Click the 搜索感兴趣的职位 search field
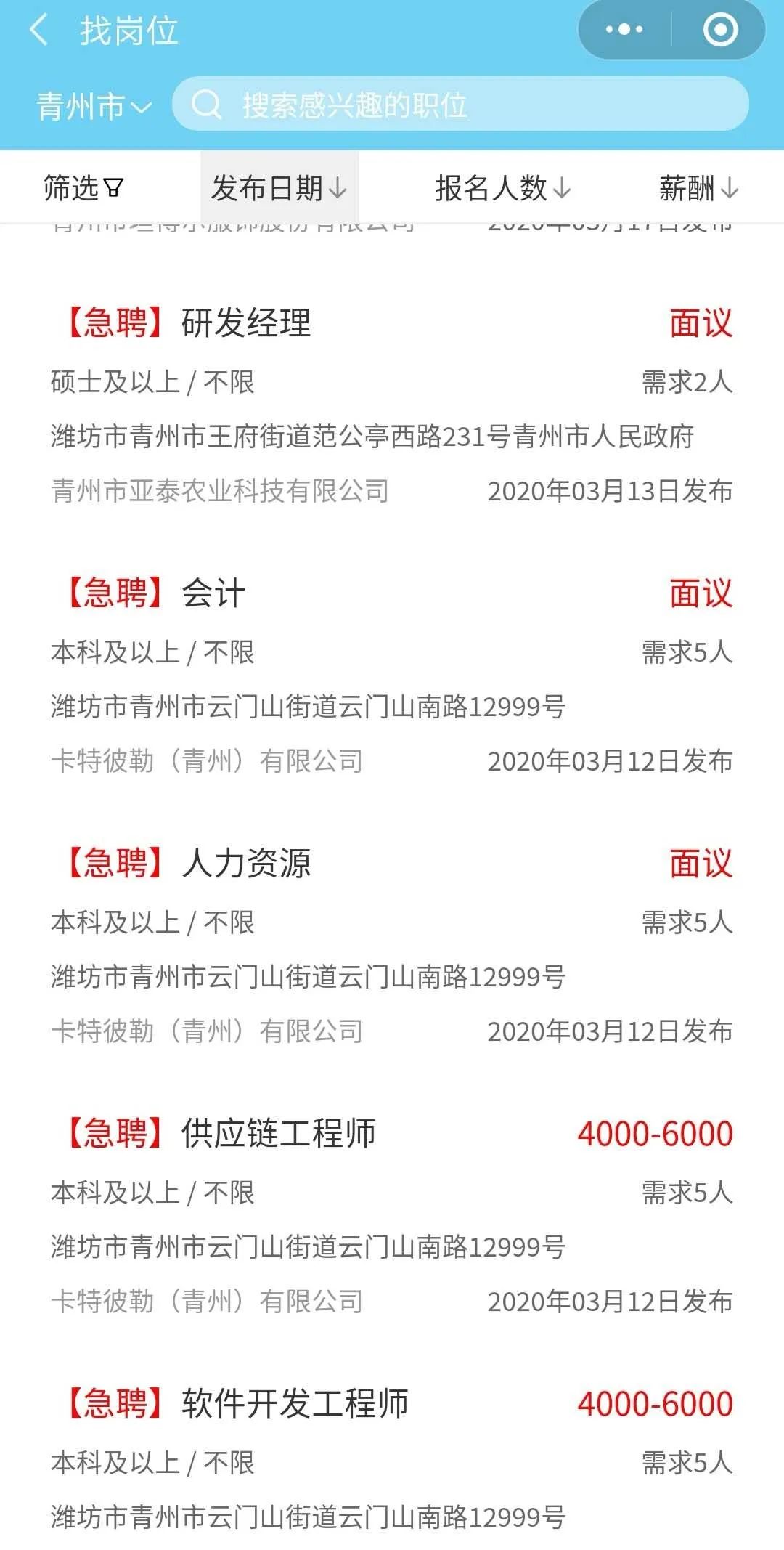This screenshot has width=784, height=1550. tap(465, 106)
